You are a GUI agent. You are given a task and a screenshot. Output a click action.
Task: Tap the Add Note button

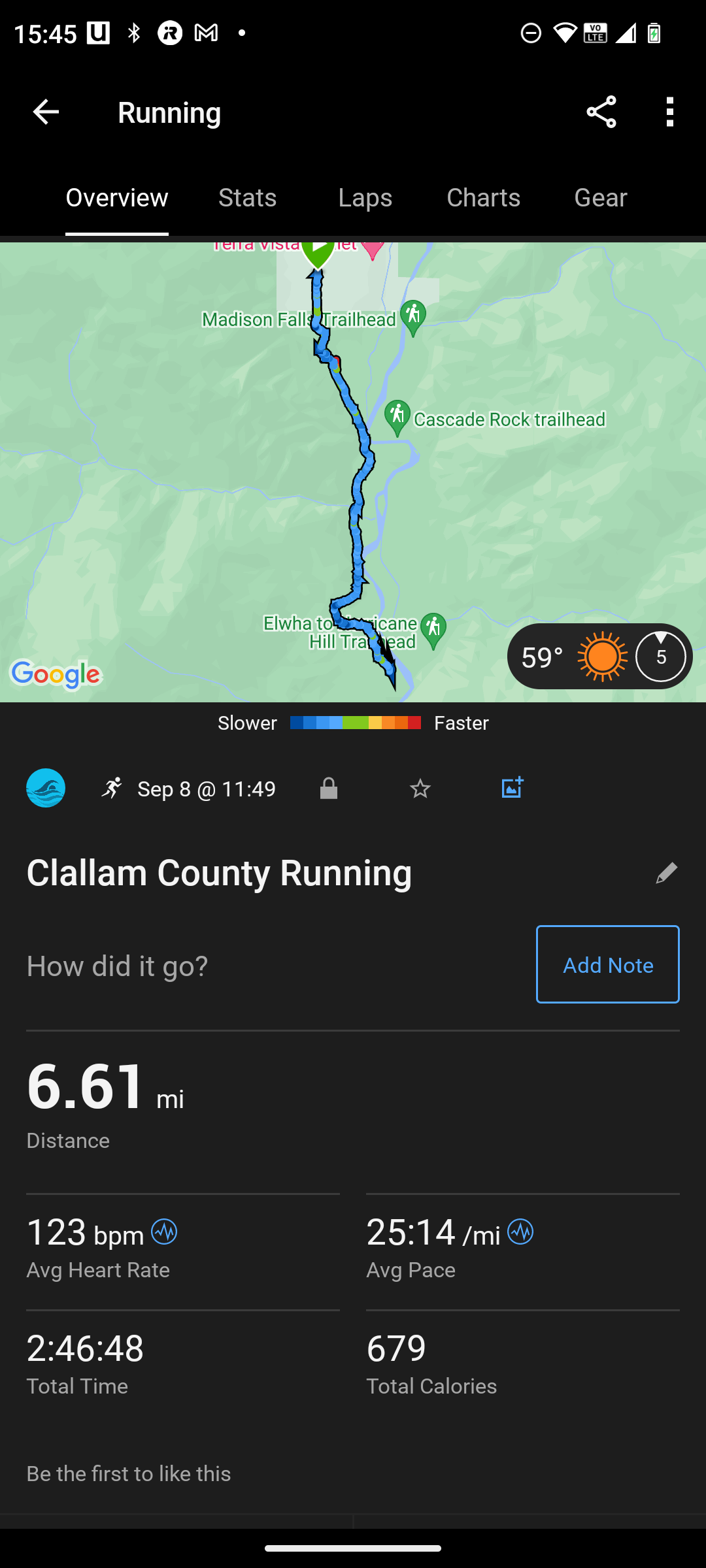[x=607, y=964]
